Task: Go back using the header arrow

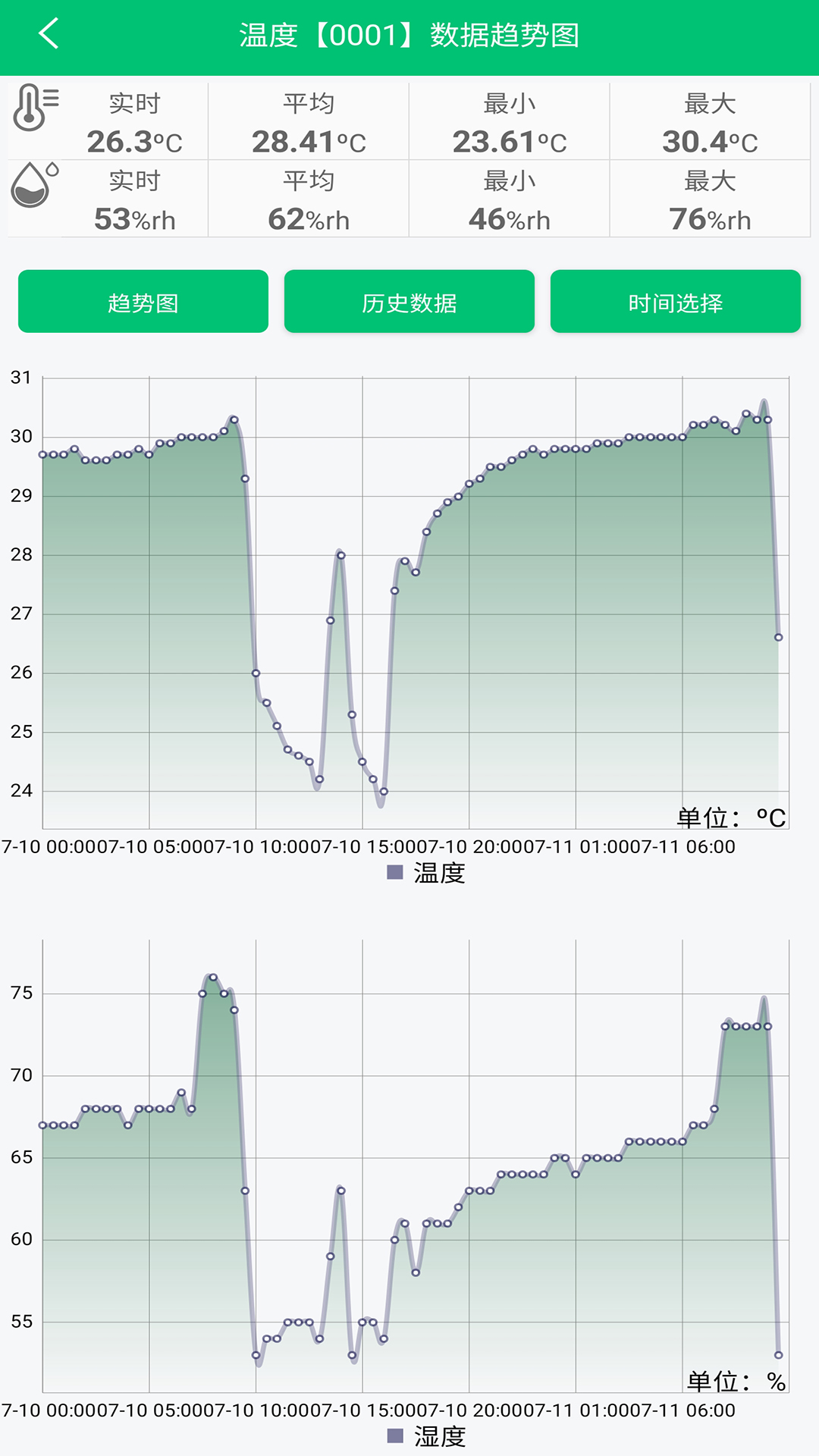Action: [49, 34]
